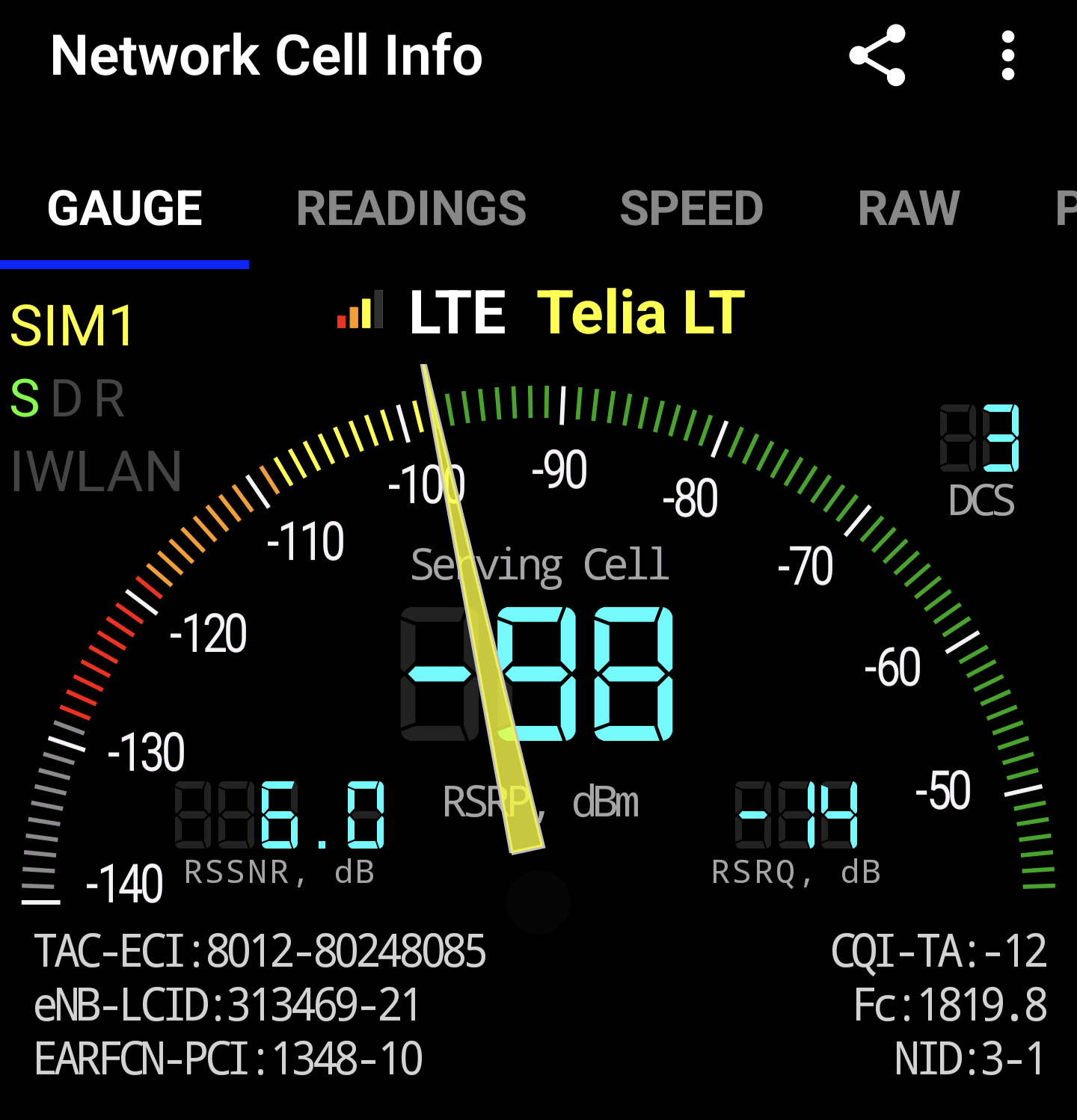Select the Gauge tab
Image resolution: width=1077 pixels, height=1120 pixels.
[125, 209]
